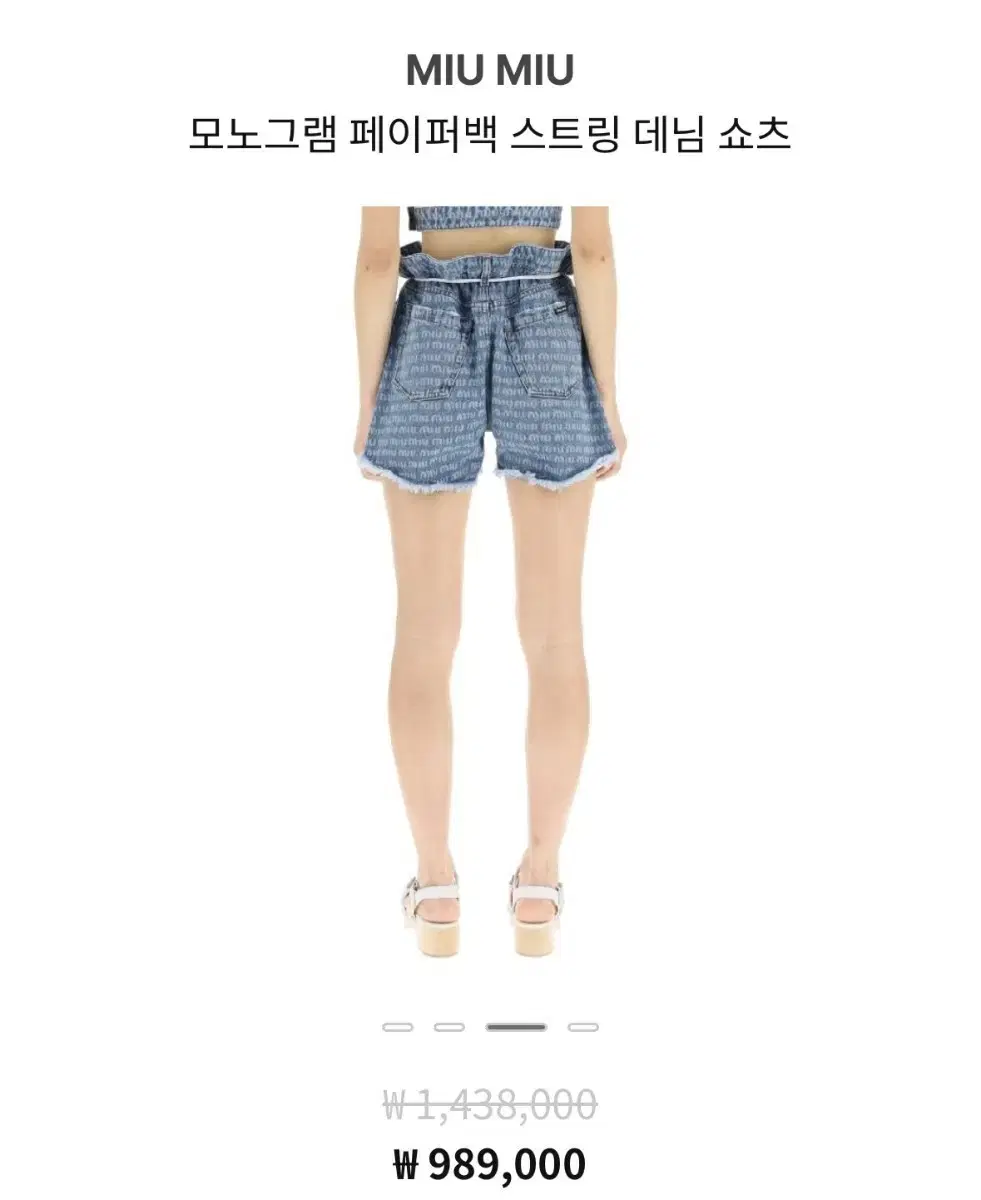Viewport: 981px width, 1200px height.
Task: Tap the product title 모노그램 페이퍼백 스트링 데님 쇼츠
Action: point(489,133)
